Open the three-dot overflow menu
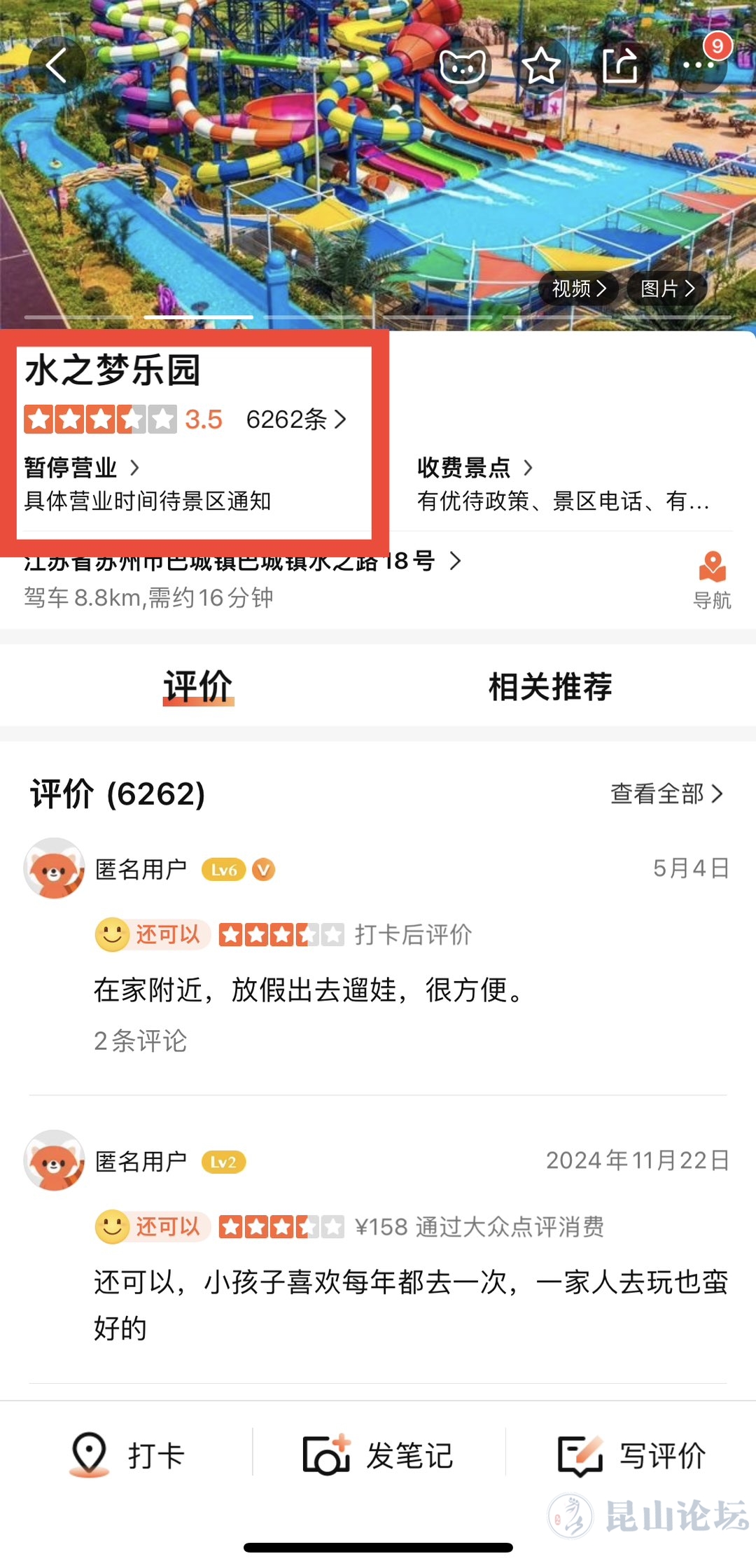 [699, 65]
